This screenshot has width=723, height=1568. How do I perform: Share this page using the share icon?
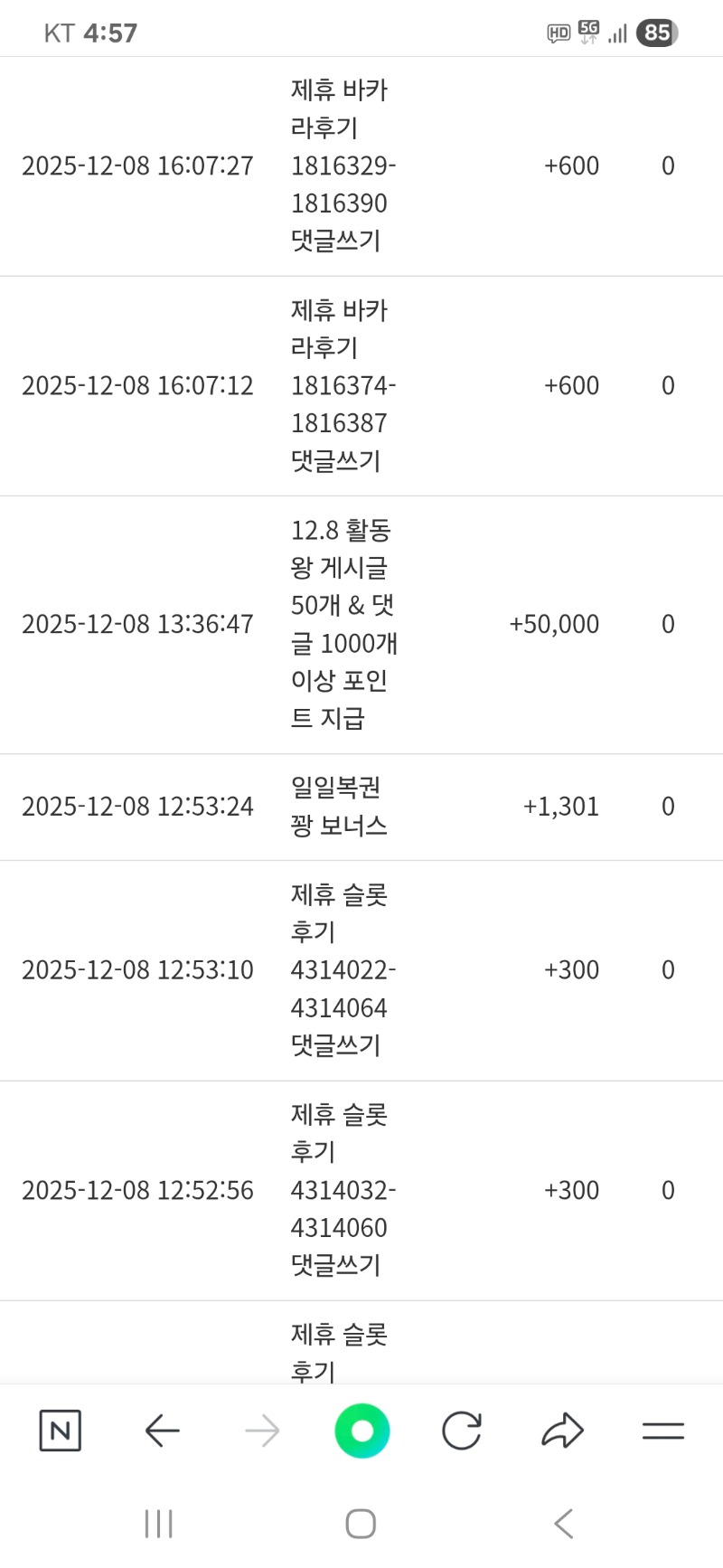tap(562, 1430)
